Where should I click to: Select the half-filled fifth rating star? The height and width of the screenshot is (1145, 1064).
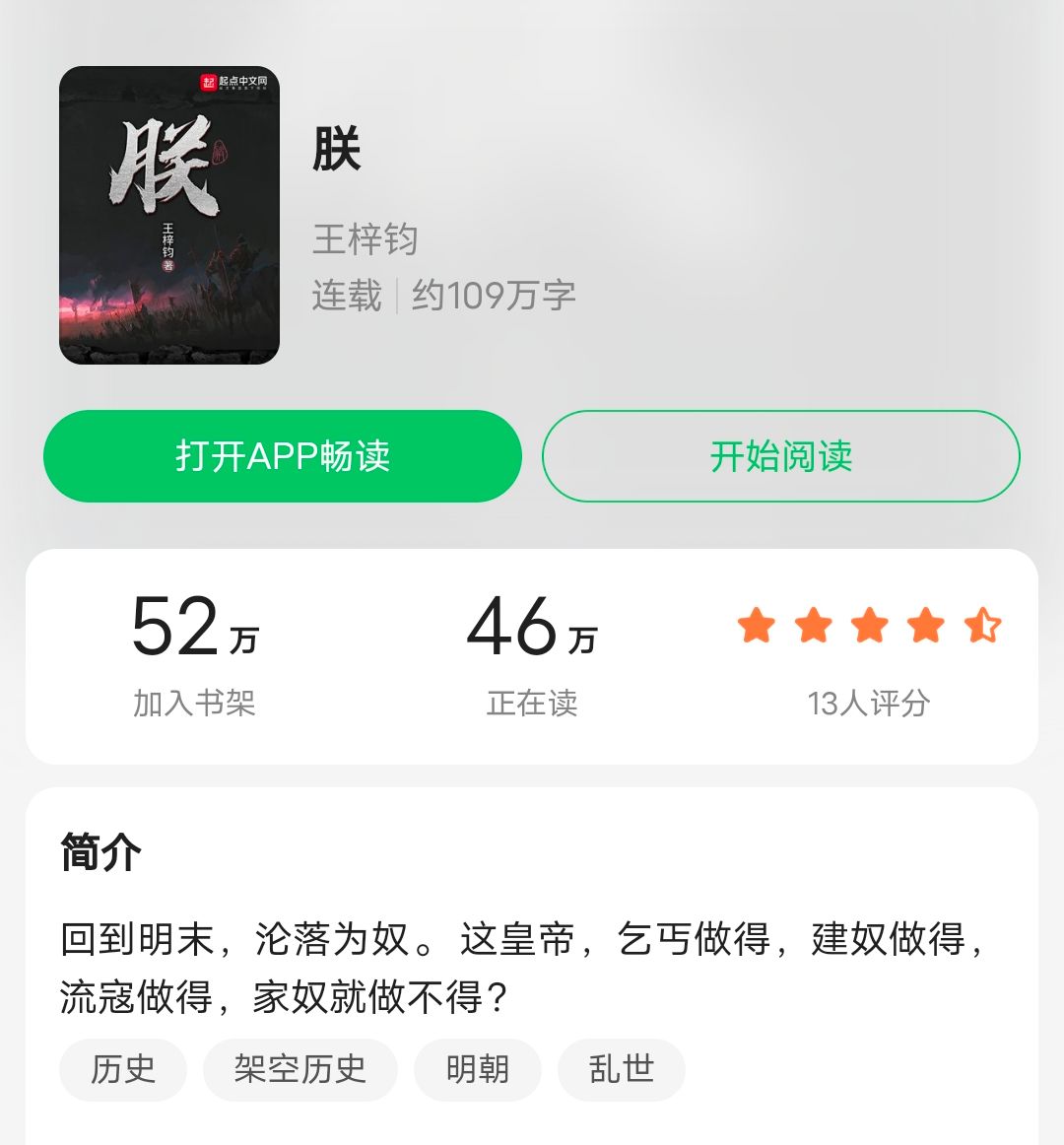coord(981,625)
